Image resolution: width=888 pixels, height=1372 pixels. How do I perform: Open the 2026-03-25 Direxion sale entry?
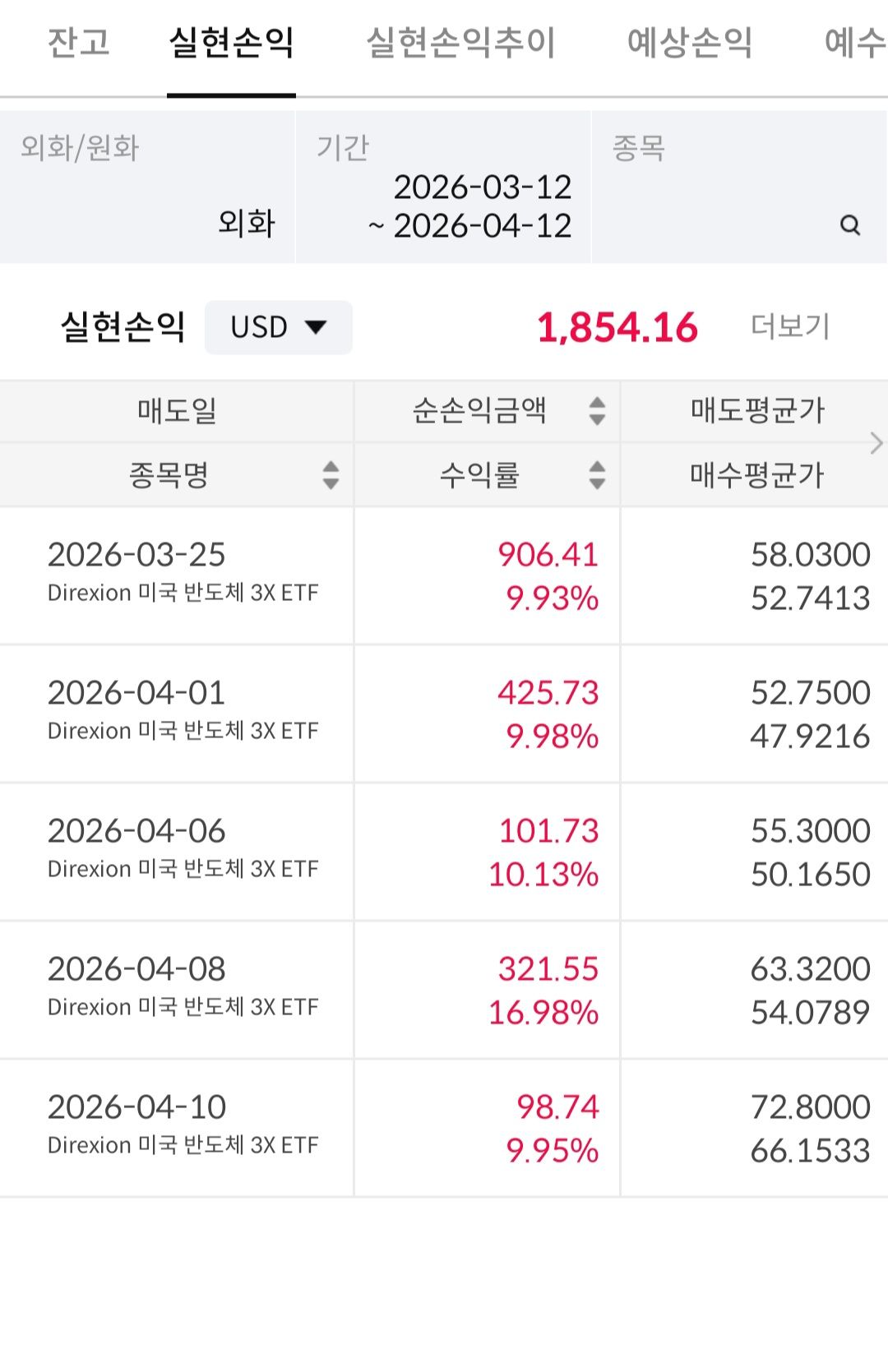[444, 575]
